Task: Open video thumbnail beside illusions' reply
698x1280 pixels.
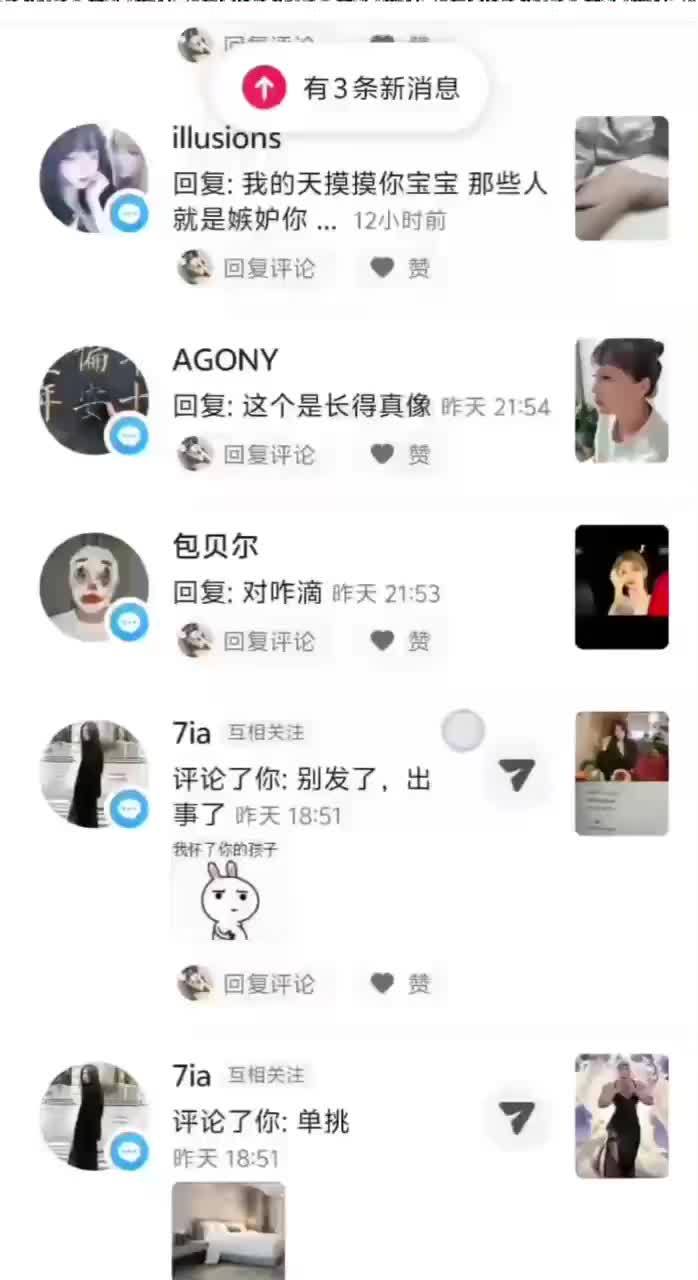Action: 621,178
